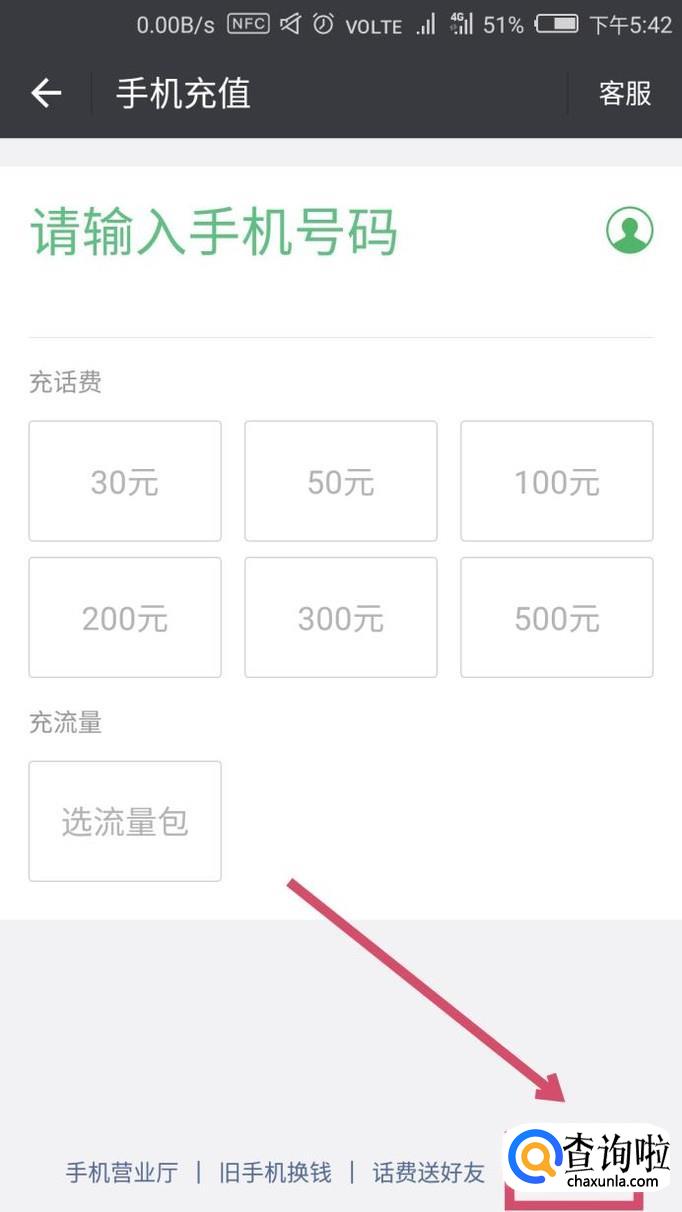
Task: Open the green contacts picker icon
Action: pos(629,231)
